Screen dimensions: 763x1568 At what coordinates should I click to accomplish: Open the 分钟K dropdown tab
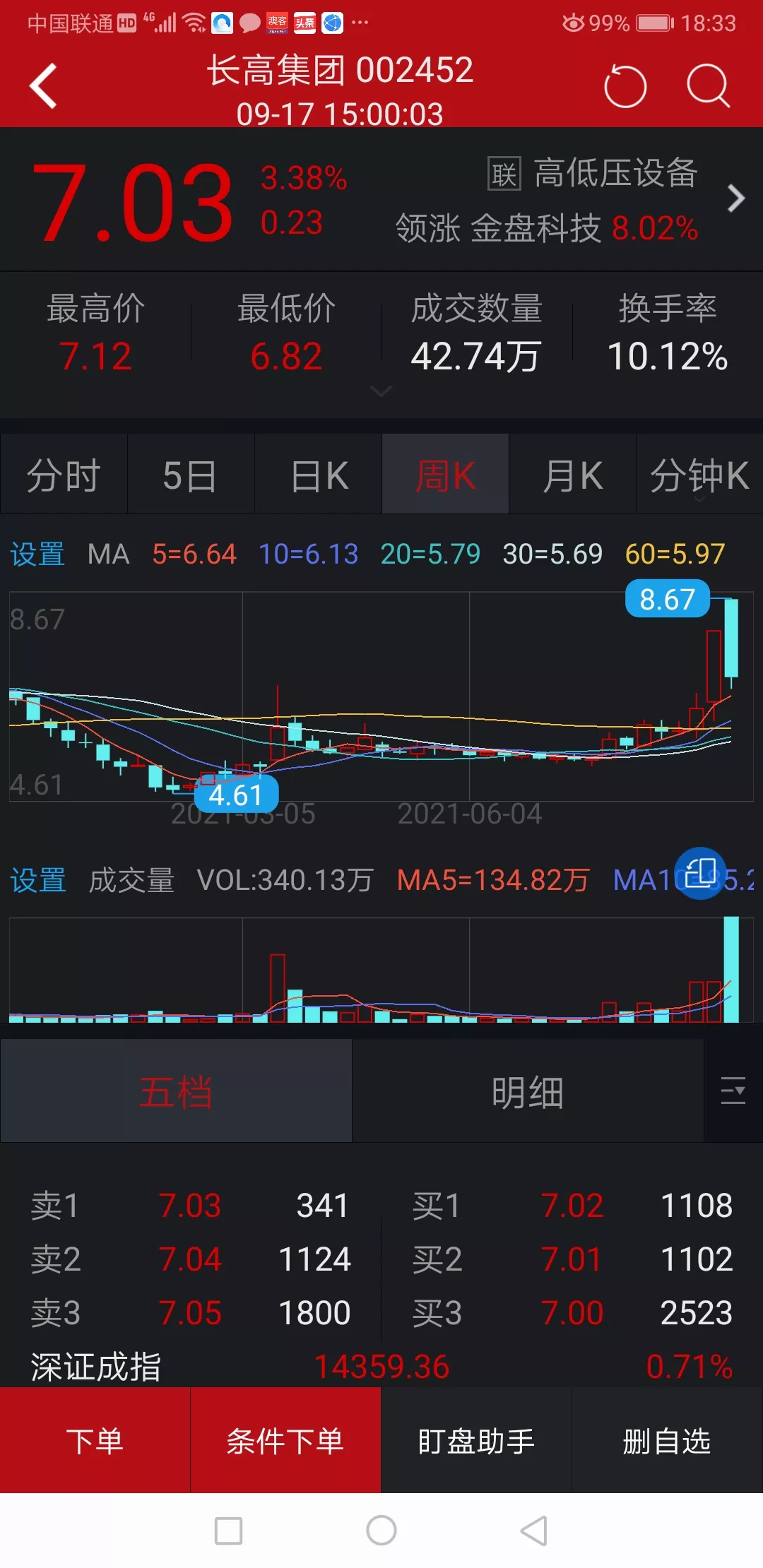[699, 475]
